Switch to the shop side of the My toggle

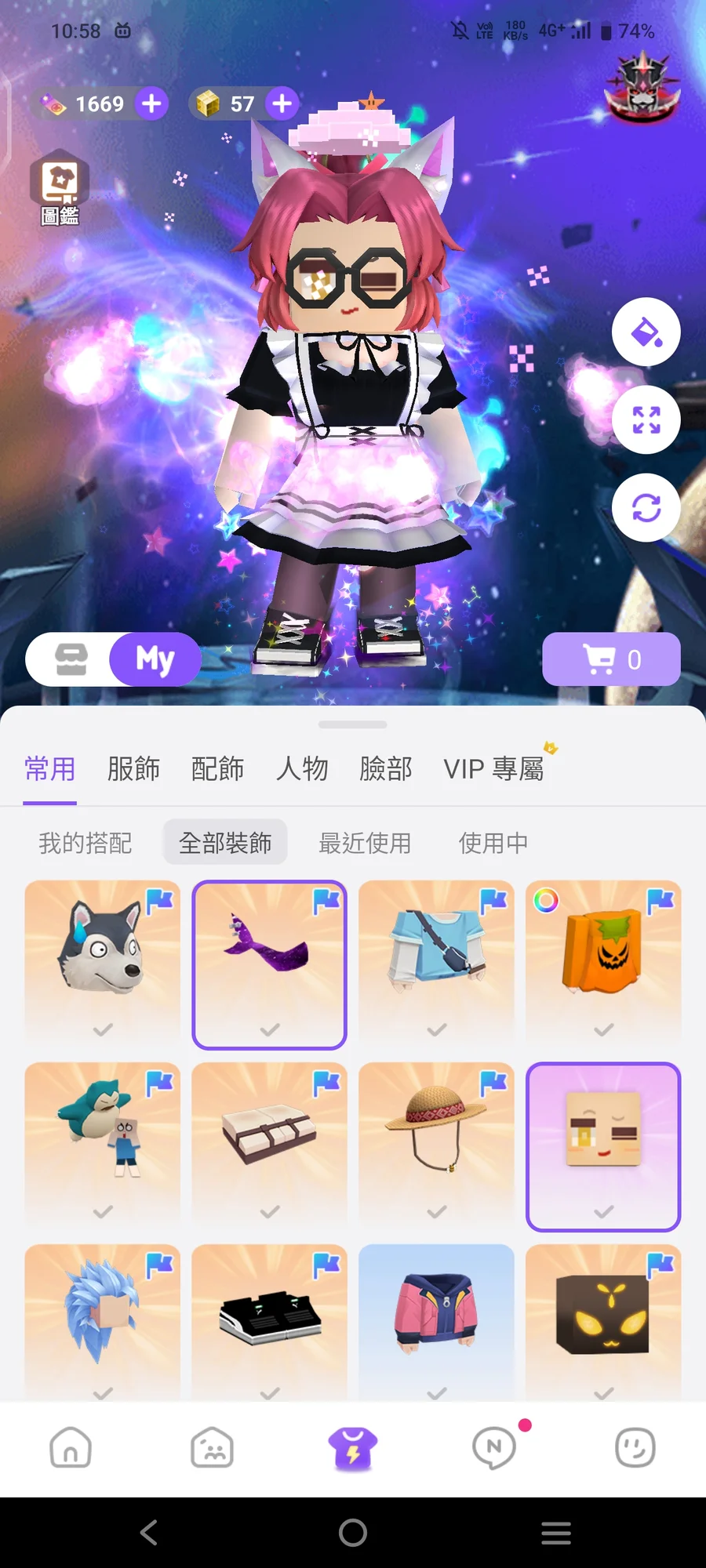71,659
